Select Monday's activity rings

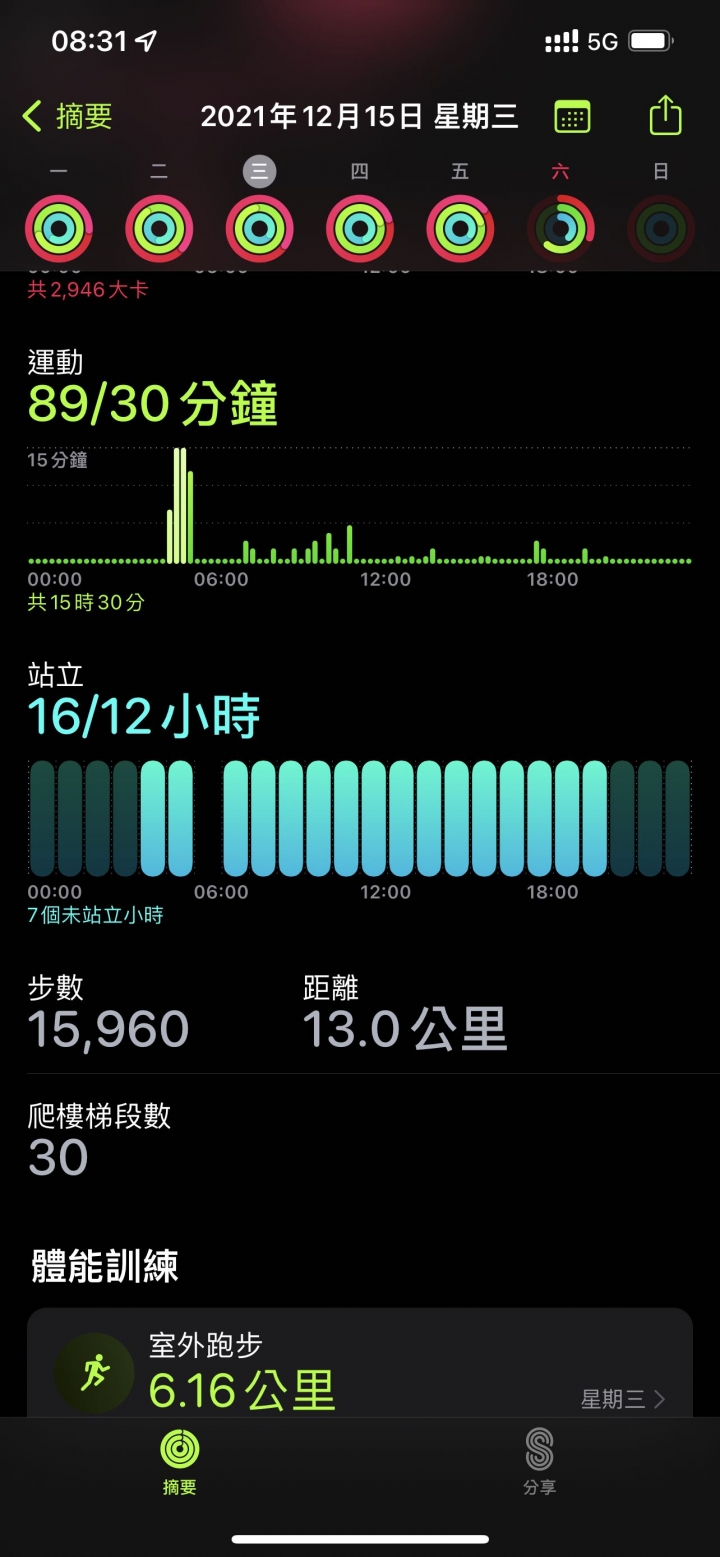tap(59, 228)
